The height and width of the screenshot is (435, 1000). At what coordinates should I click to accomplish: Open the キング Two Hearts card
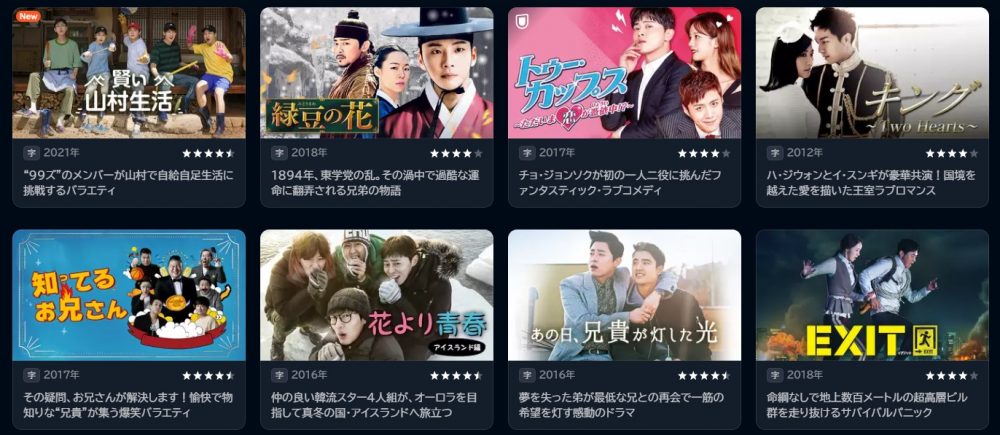click(872, 73)
